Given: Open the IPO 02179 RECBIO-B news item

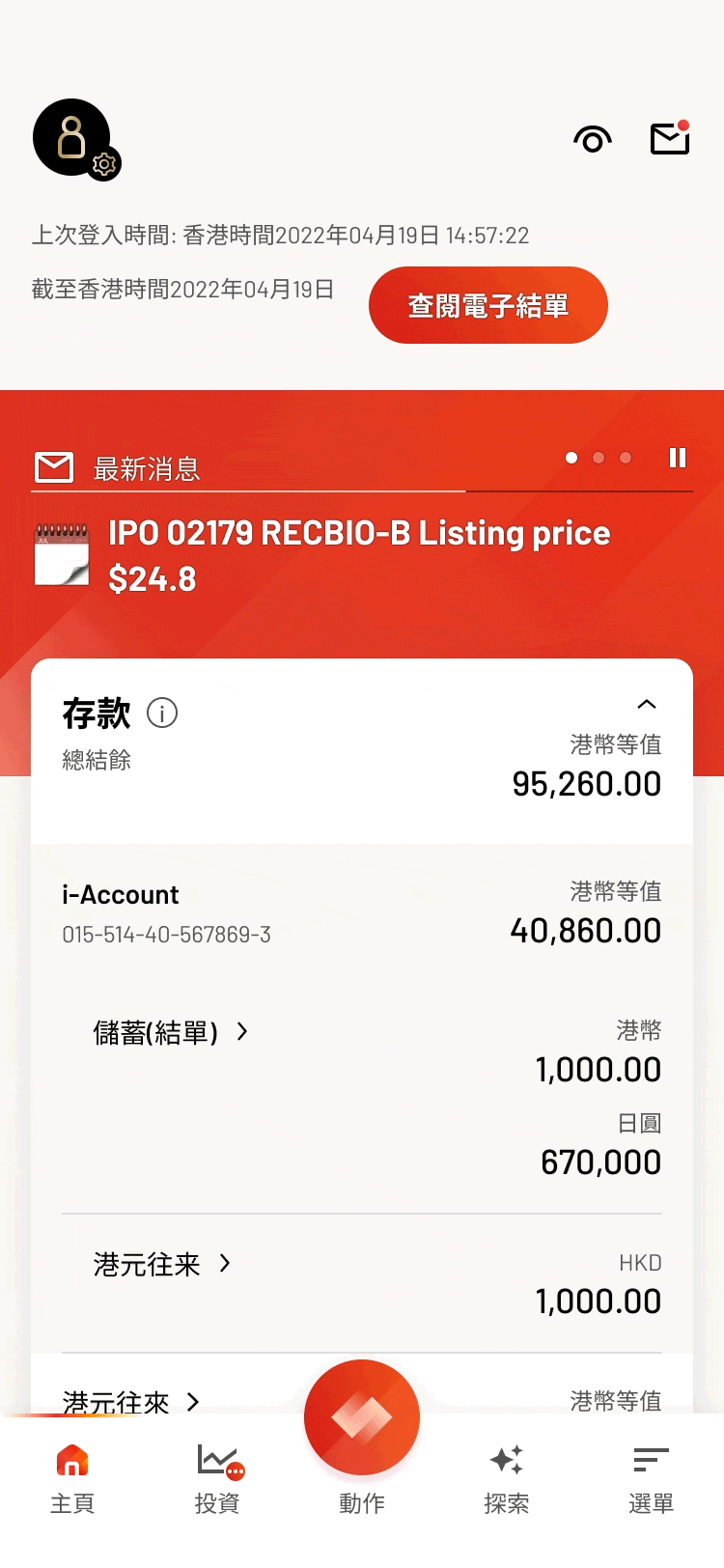Looking at the screenshot, I should point(359,556).
